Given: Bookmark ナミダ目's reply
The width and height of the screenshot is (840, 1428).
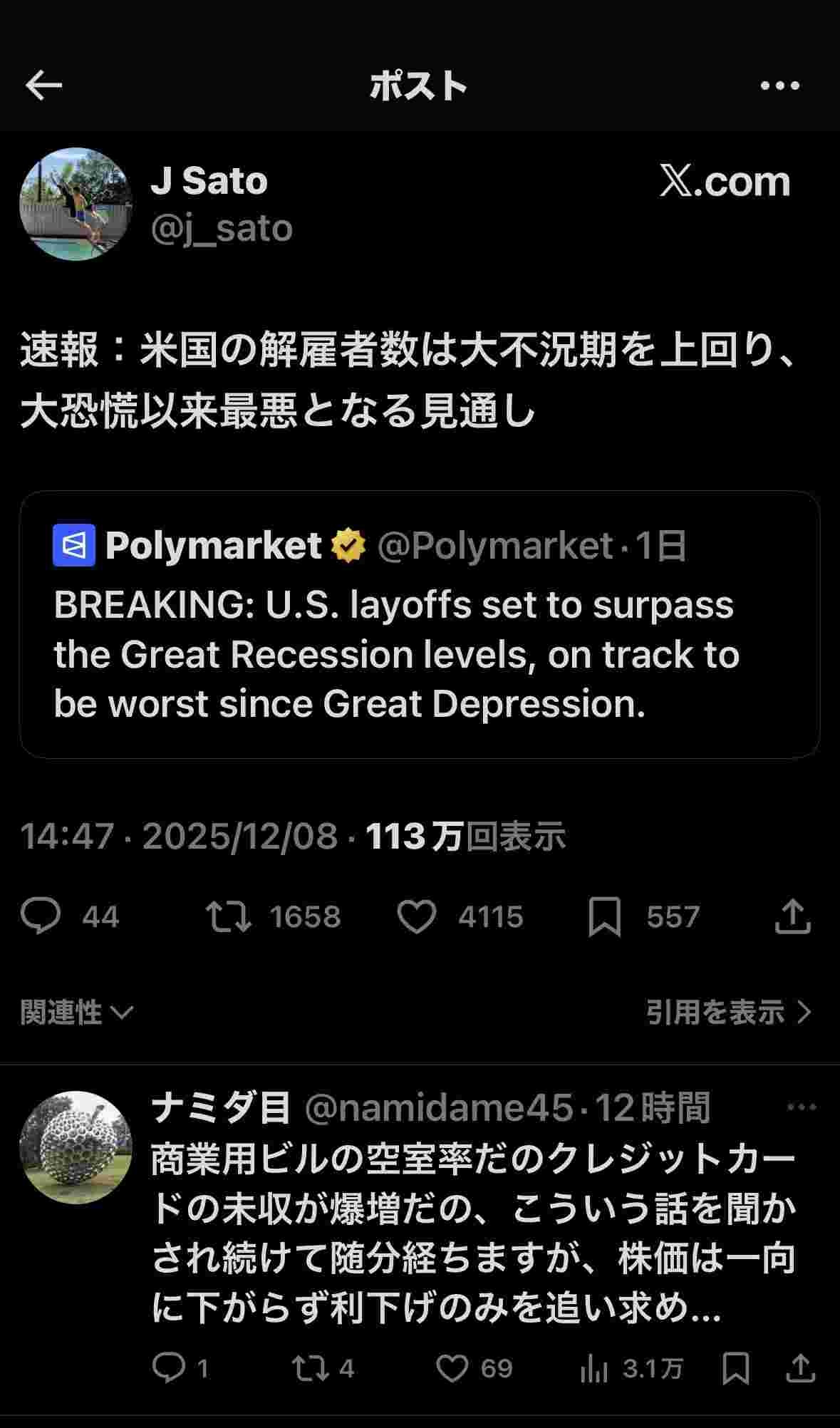Looking at the screenshot, I should [735, 1368].
